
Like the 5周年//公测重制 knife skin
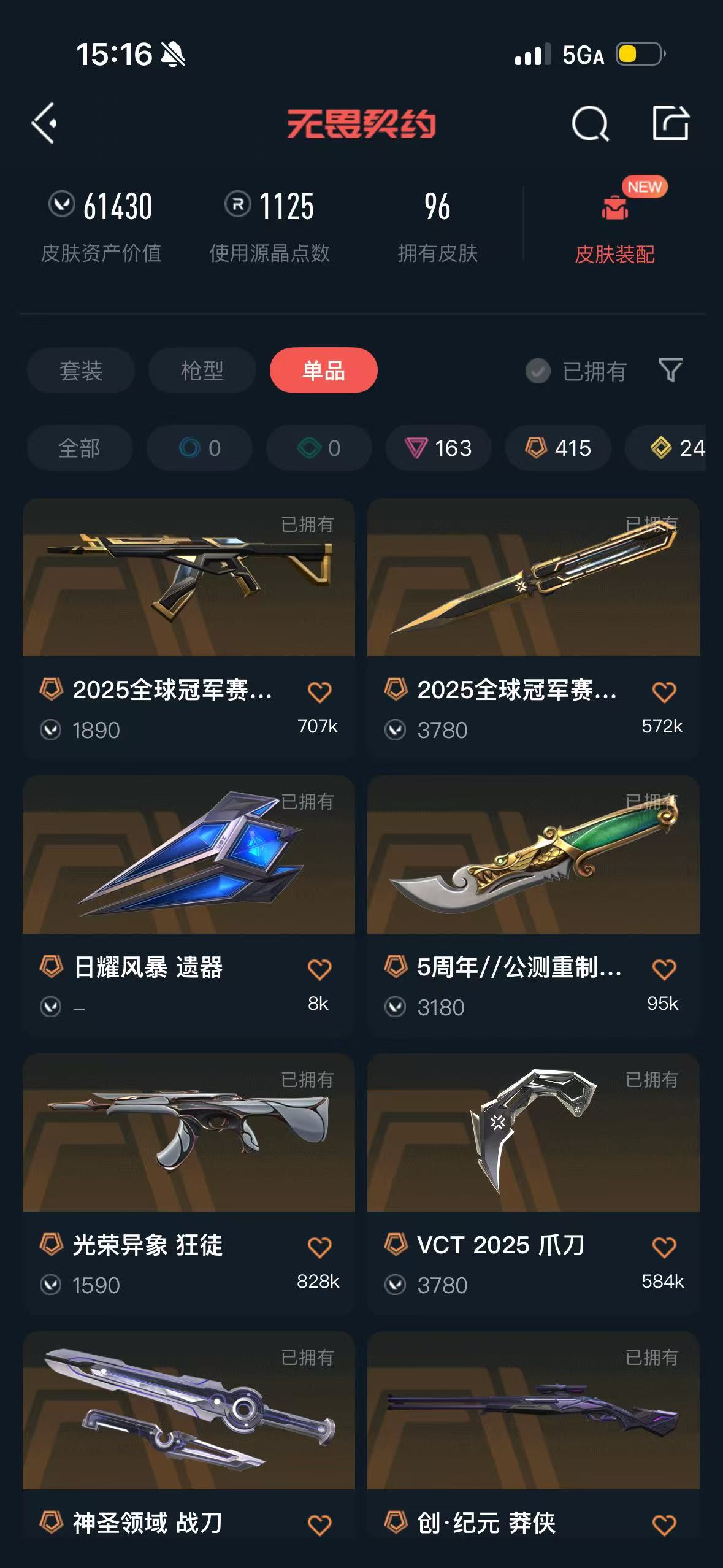[x=664, y=969]
